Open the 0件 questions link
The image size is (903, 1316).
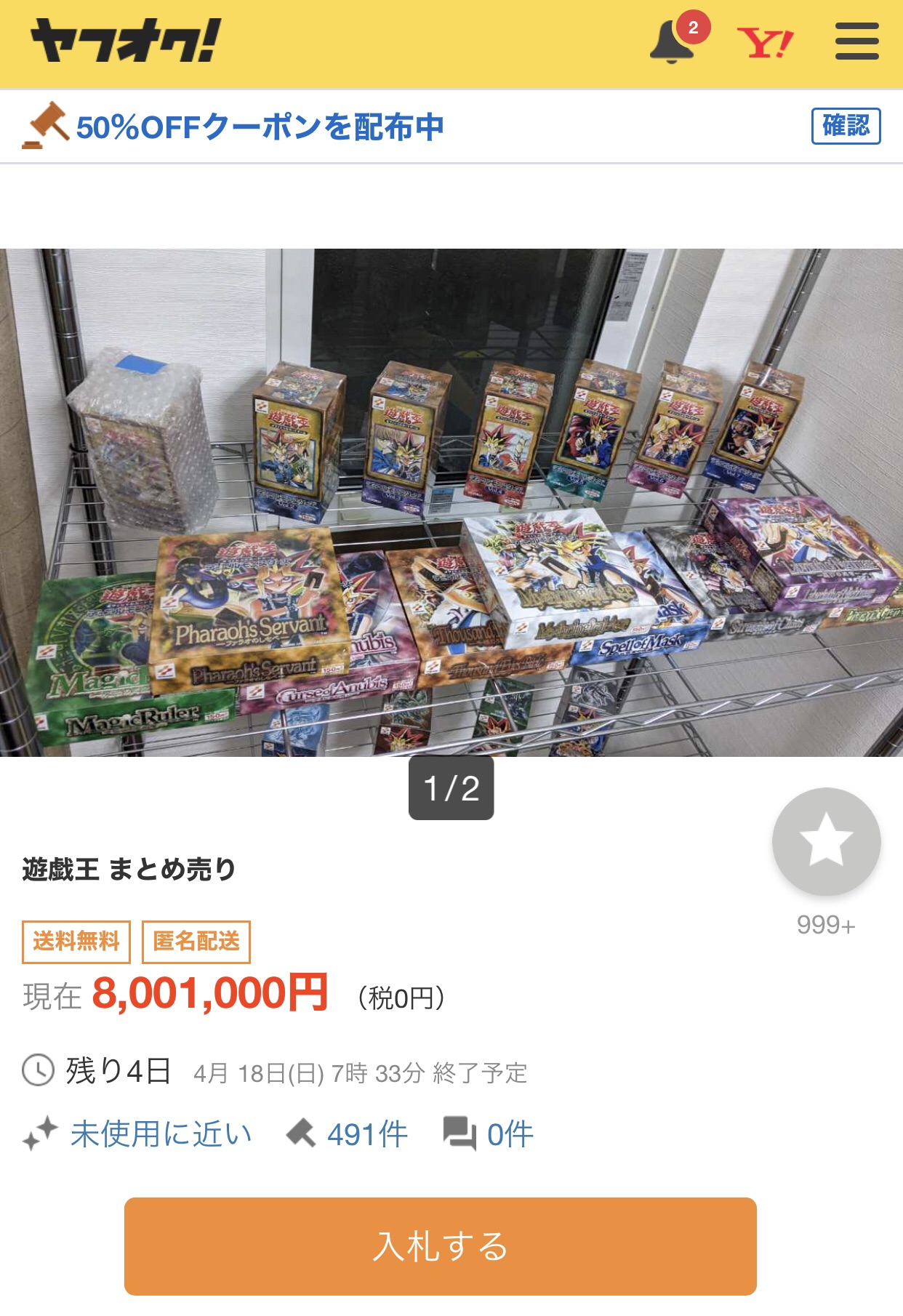coord(489,1134)
